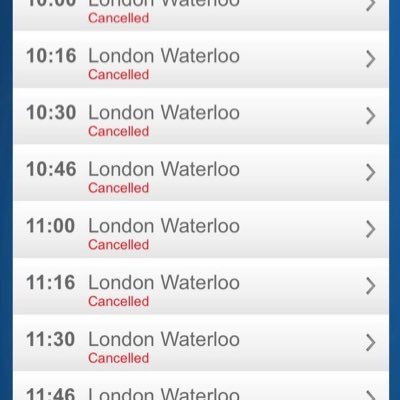This screenshot has width=400, height=400.
Task: Open the 10:16 London Waterloo train
Action: coord(201,60)
